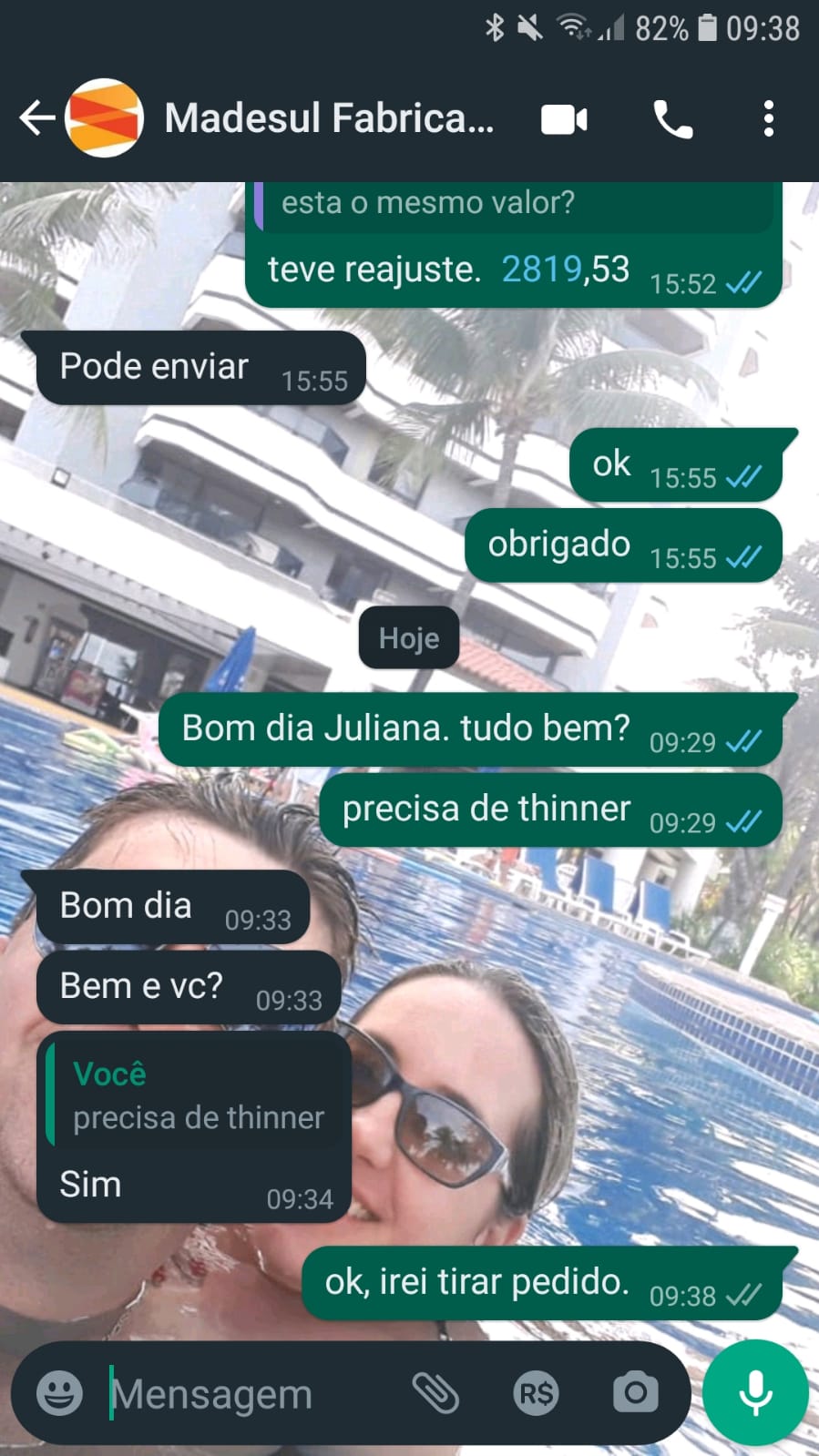This screenshot has width=819, height=1456.
Task: Open Madesul Fabrica contact info
Action: click(x=328, y=118)
